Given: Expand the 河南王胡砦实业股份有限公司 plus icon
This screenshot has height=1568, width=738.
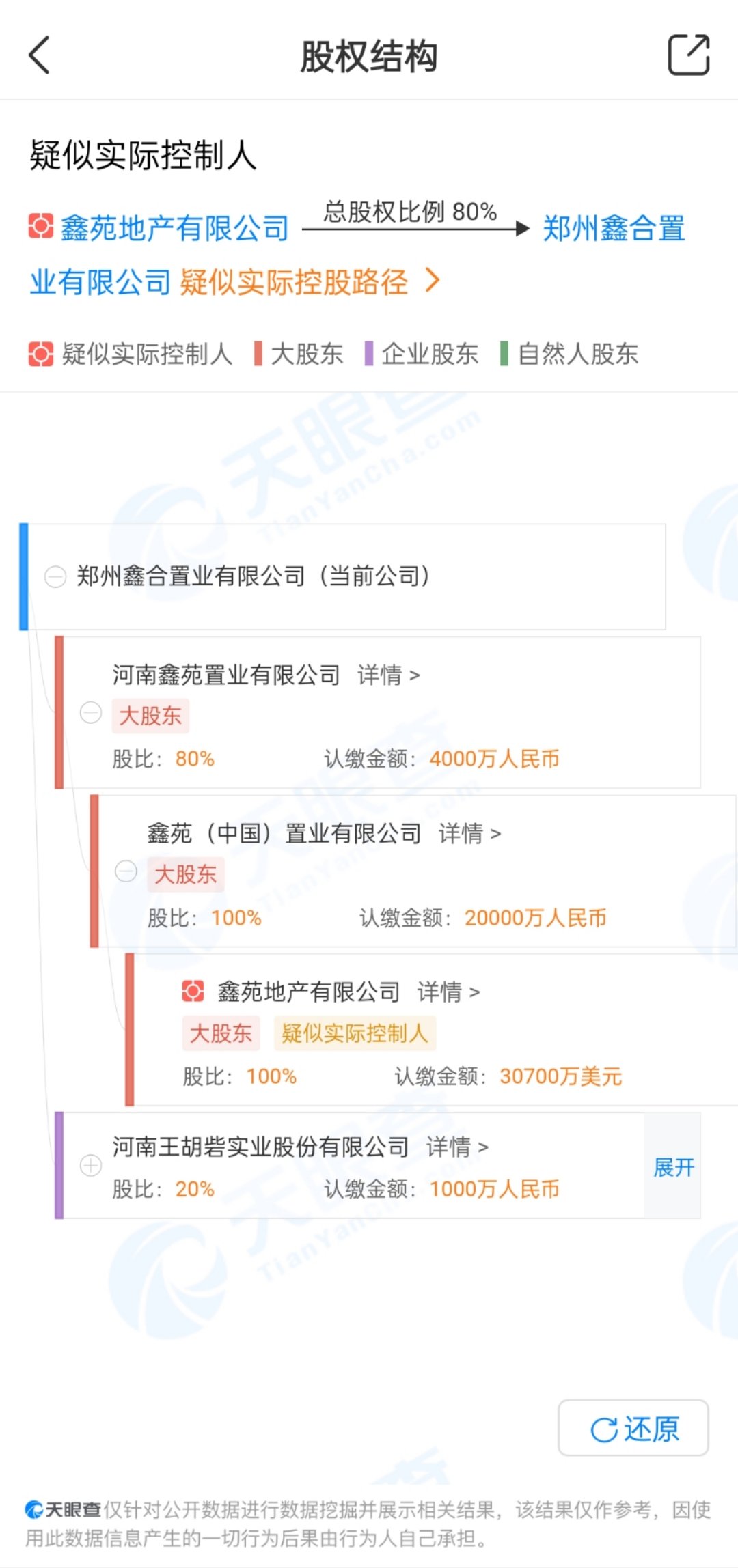Looking at the screenshot, I should point(91,1165).
